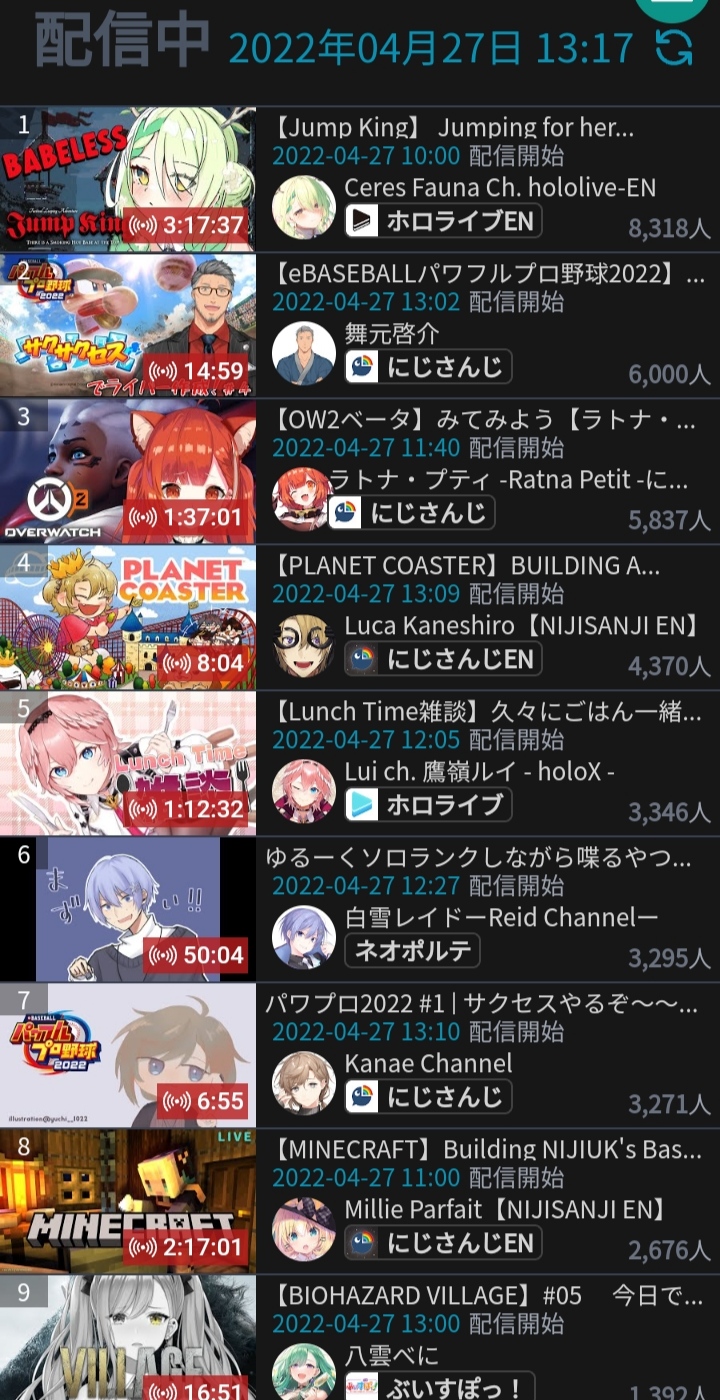Viewport: 720px width, 1400px height.
Task: Select the ホロライブ tag under Lui ch.
Action: pyautogui.click(x=428, y=804)
